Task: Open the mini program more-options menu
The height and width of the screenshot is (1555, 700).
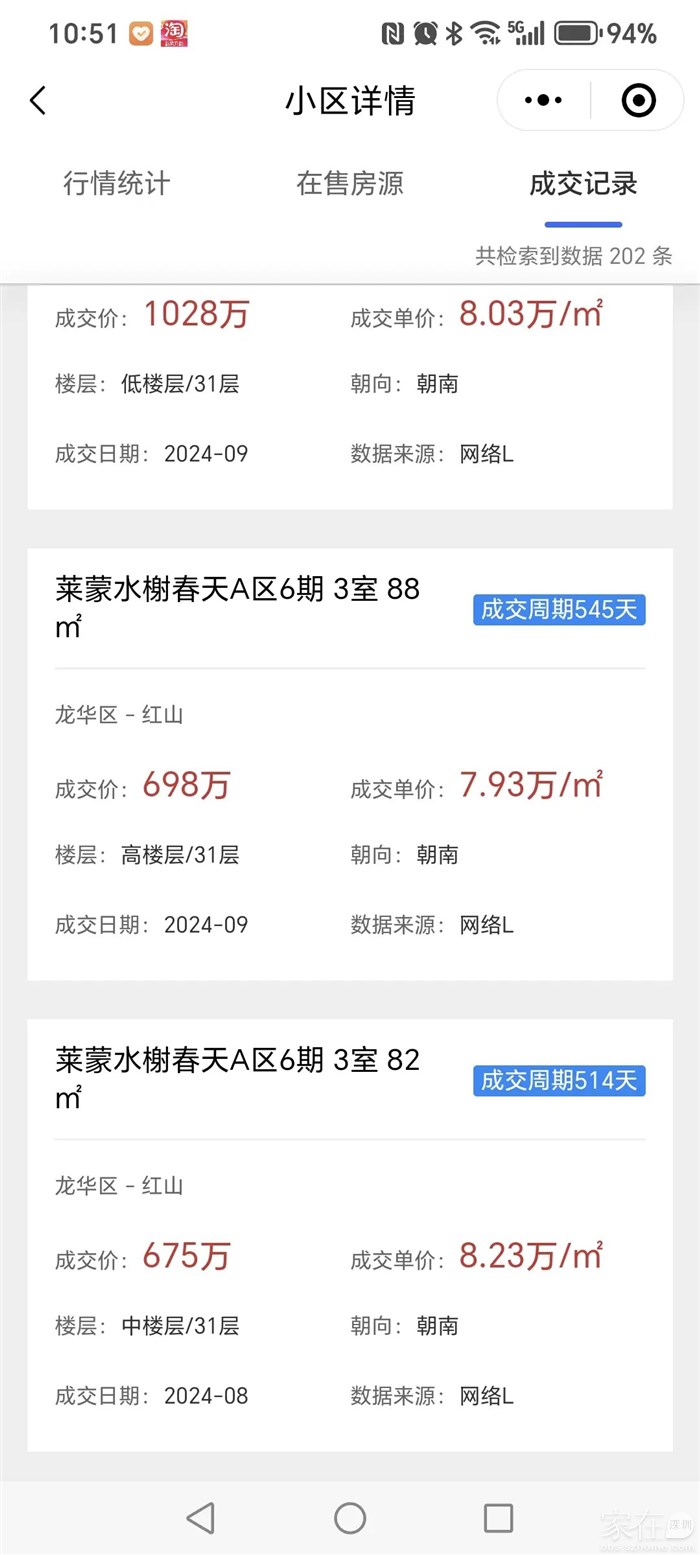Action: pyautogui.click(x=543, y=100)
